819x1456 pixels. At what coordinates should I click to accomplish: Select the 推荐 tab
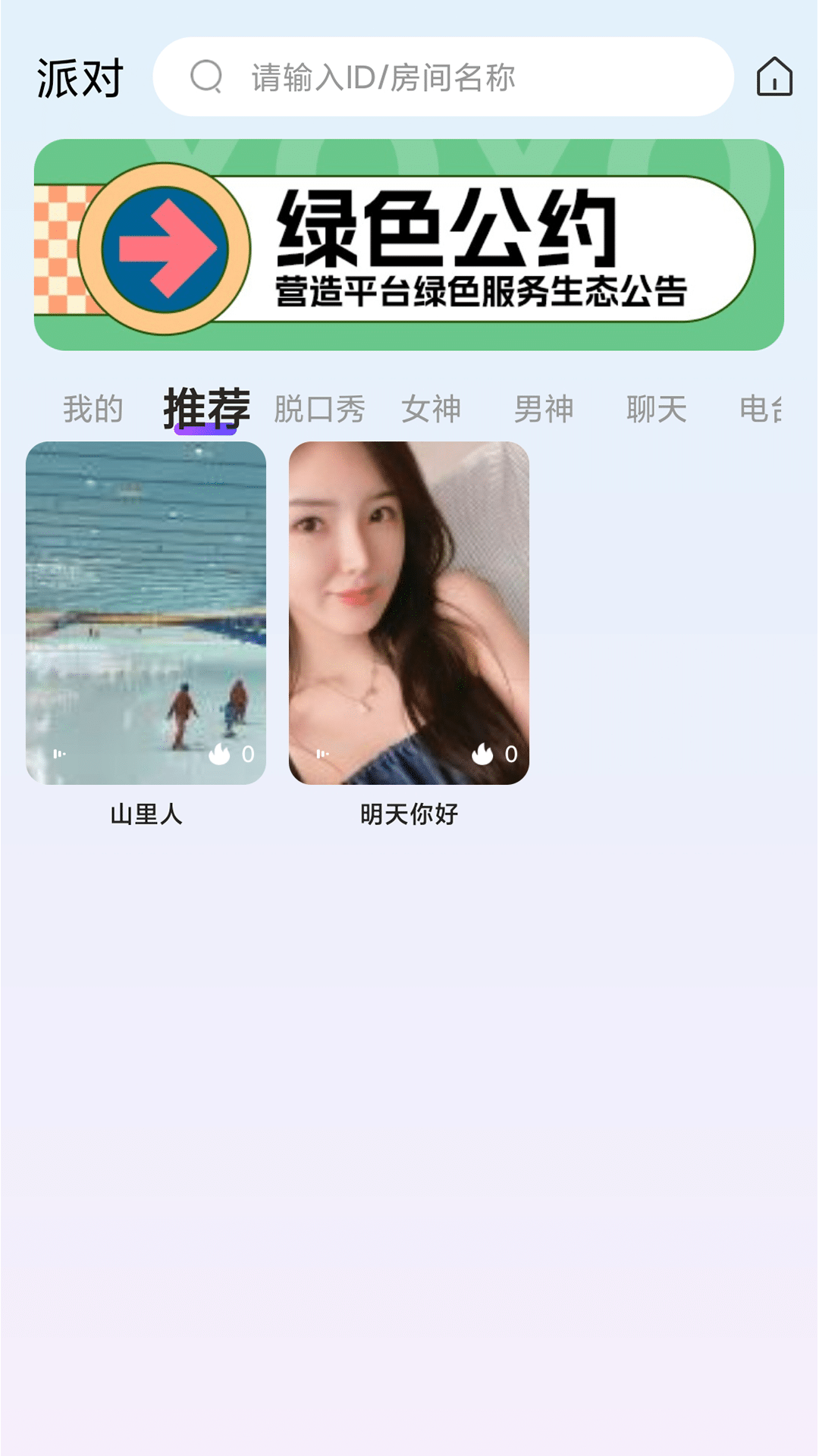(x=206, y=409)
